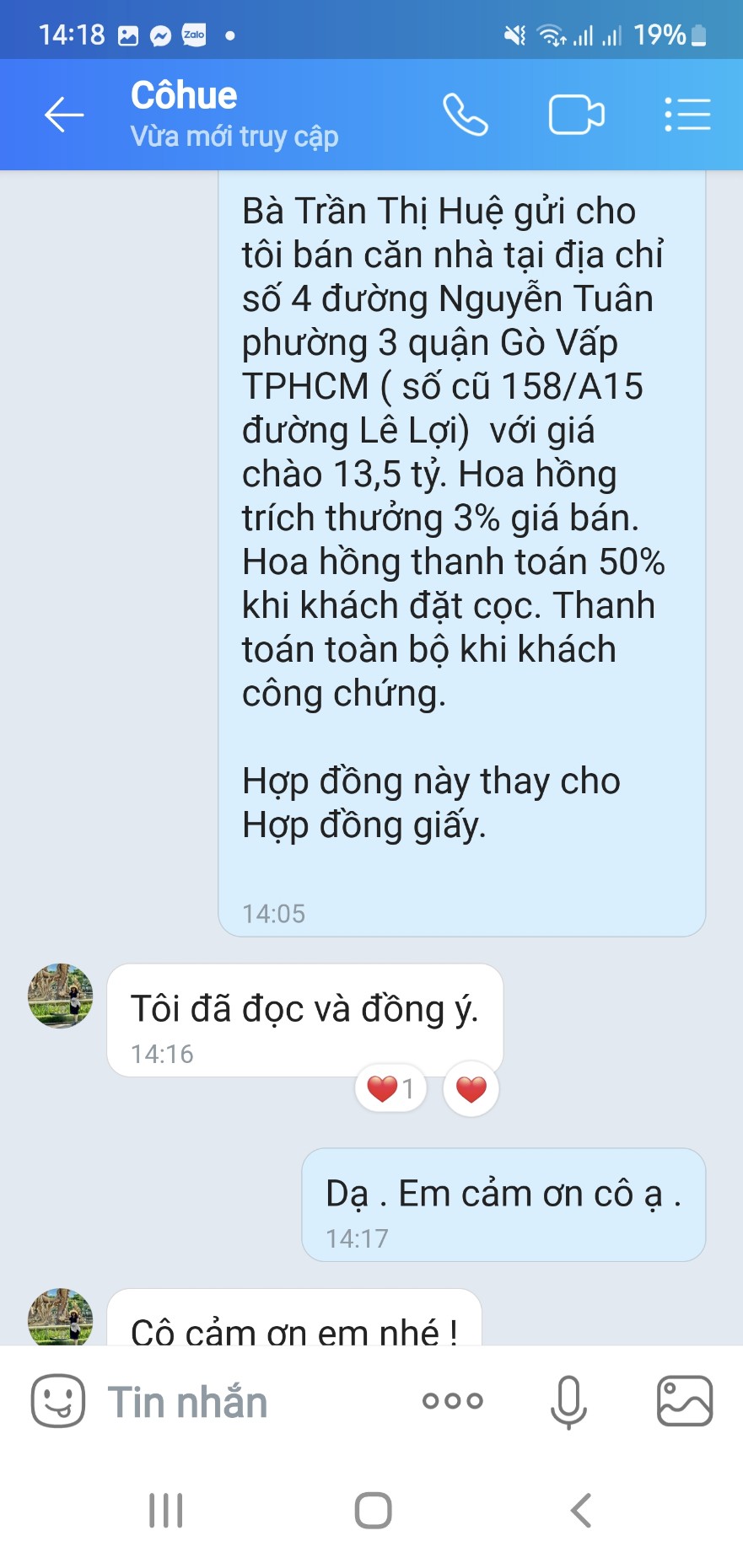Open the chat options menu
This screenshot has height=1568, width=743.
click(x=686, y=115)
